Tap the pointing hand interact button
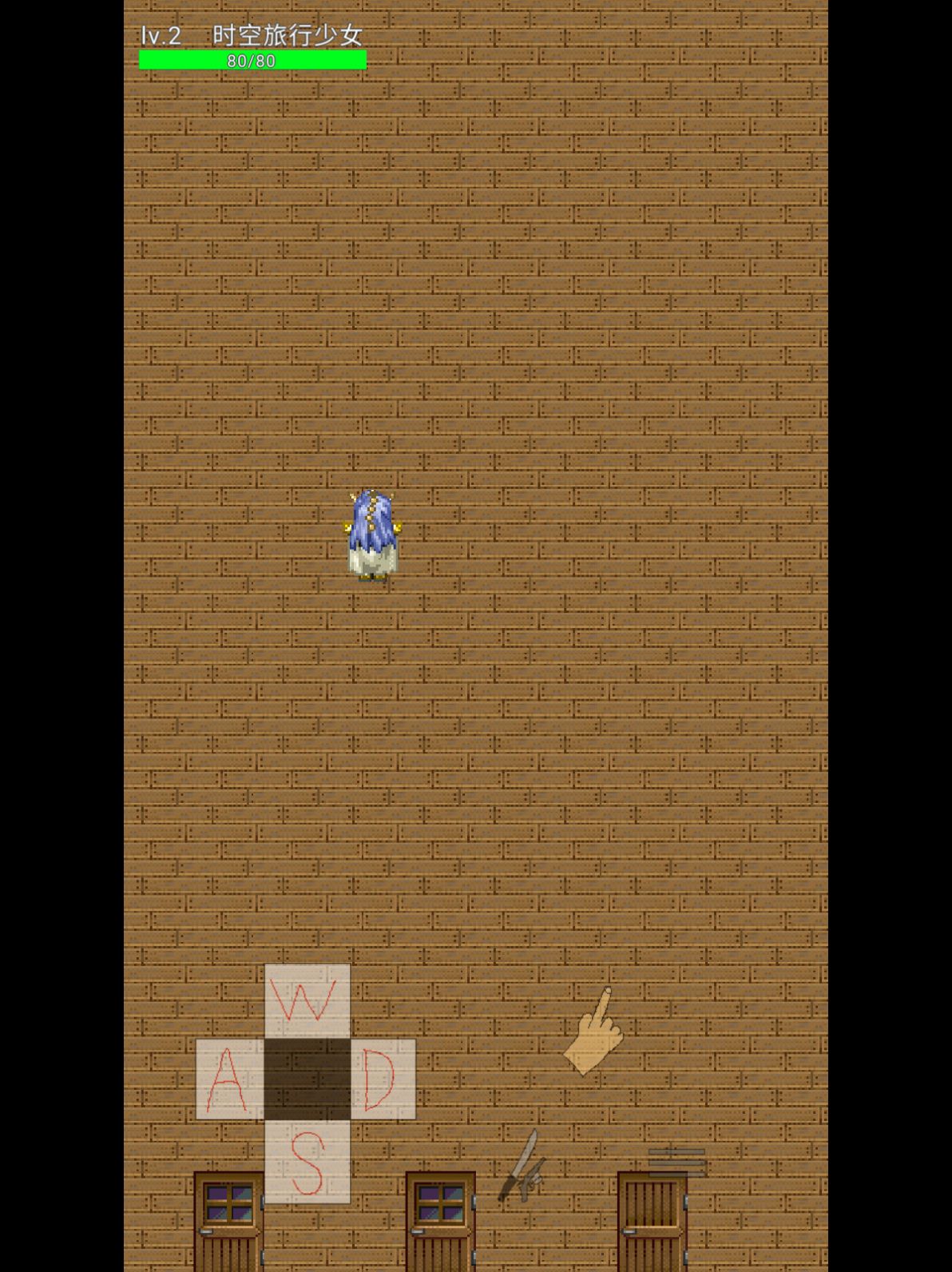This screenshot has width=952, height=1272. tap(594, 1032)
